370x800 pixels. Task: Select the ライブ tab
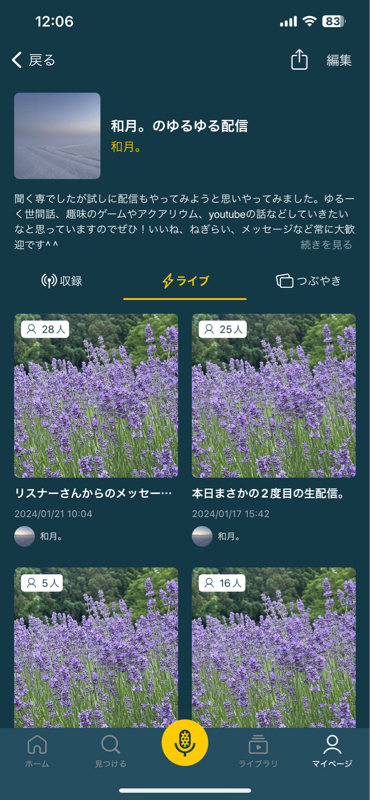pyautogui.click(x=185, y=281)
